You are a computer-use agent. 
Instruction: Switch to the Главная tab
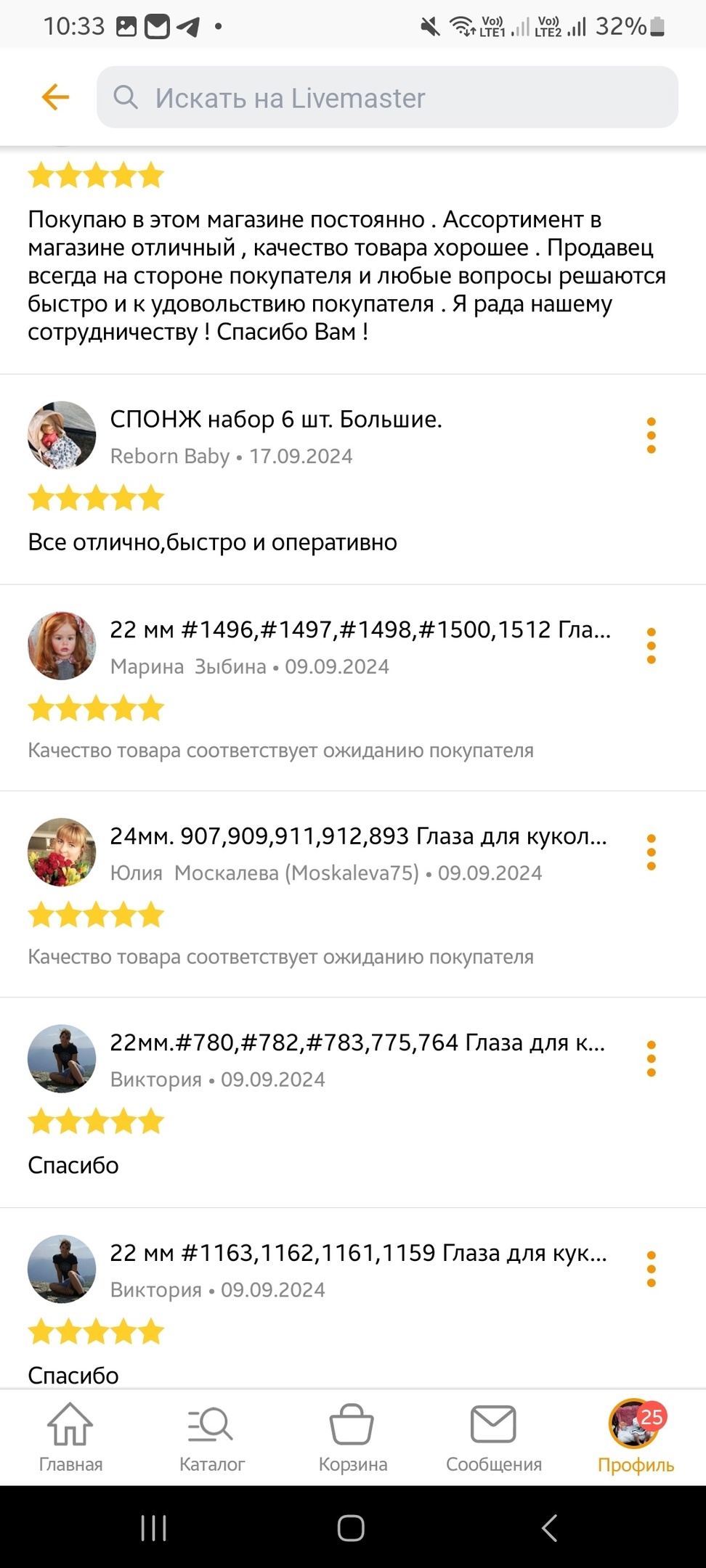70,1437
